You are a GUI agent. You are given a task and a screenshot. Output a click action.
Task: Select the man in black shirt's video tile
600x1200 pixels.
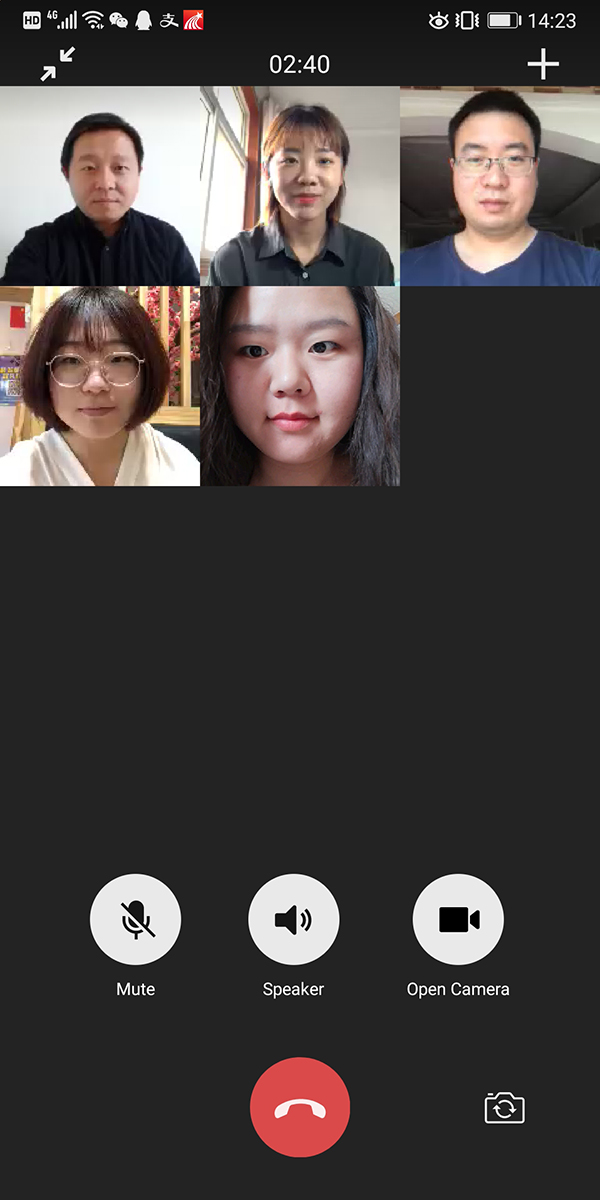pyautogui.click(x=100, y=186)
